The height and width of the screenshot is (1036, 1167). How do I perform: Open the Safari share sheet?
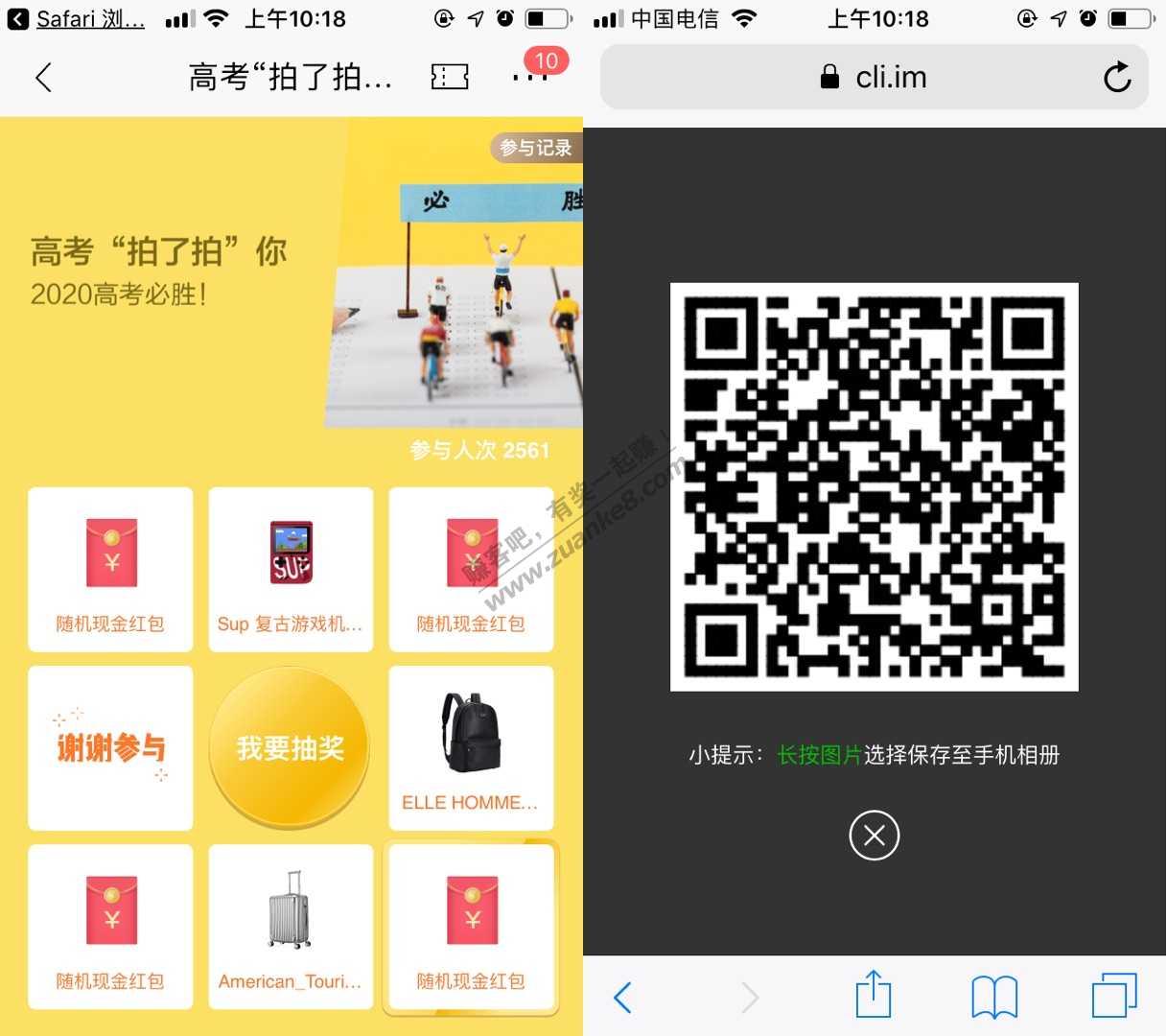[x=873, y=995]
